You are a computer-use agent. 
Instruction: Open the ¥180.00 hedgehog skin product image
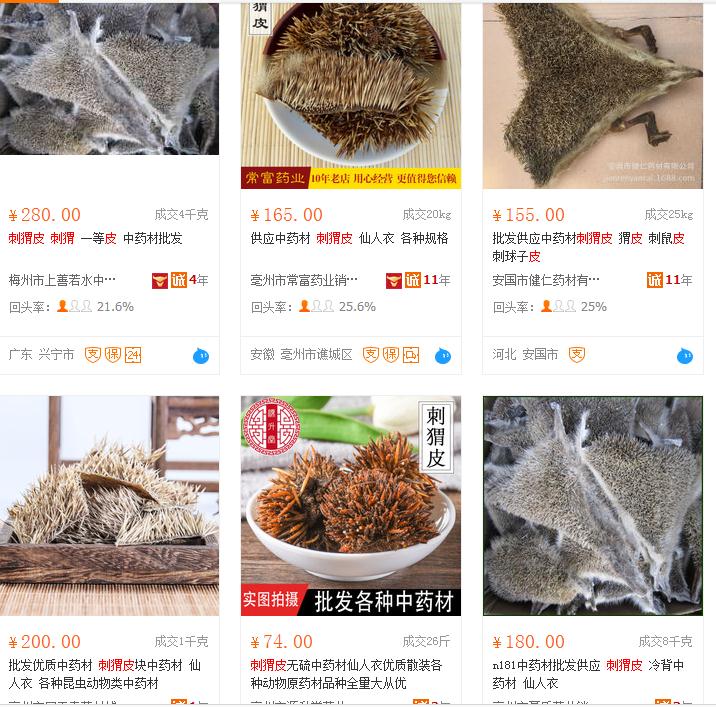[593, 505]
